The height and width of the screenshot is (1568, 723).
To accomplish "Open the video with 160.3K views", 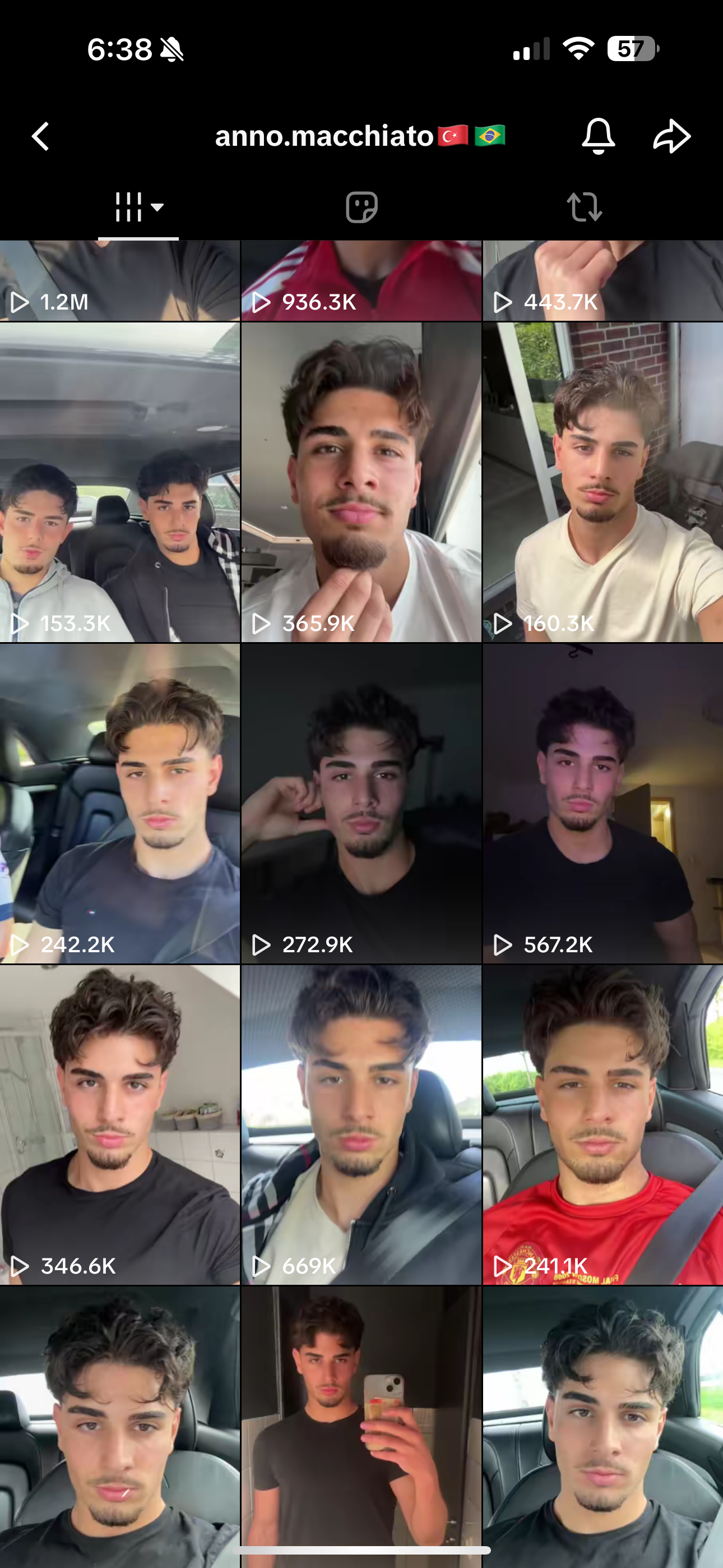I will [x=603, y=483].
